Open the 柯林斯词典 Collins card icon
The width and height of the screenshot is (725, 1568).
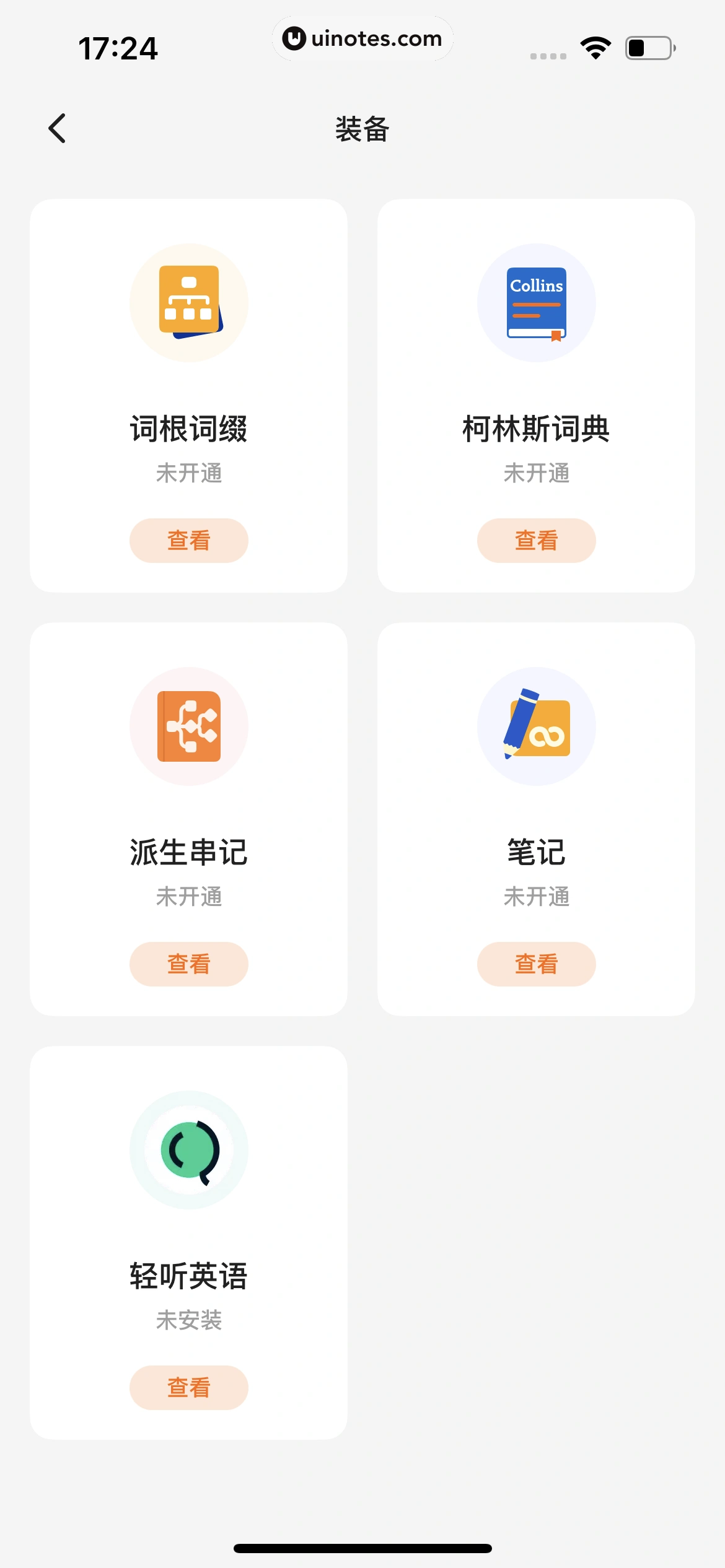tap(536, 303)
